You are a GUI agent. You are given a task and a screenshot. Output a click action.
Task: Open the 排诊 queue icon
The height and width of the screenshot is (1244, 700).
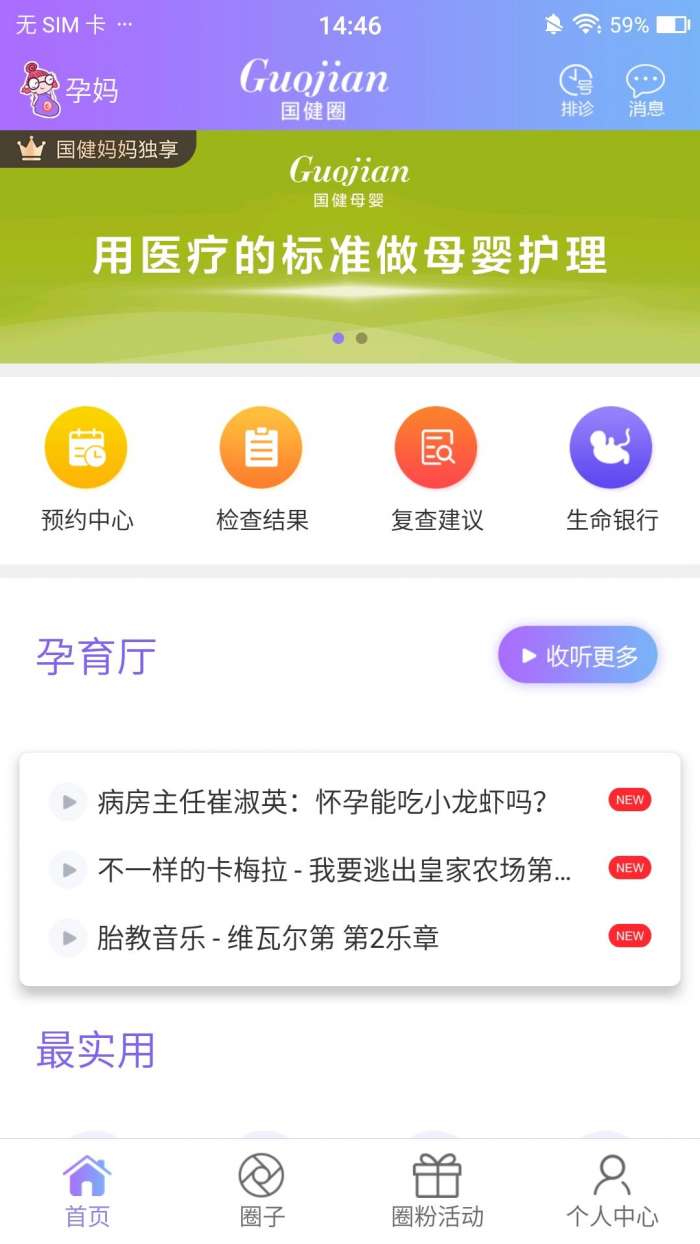576,90
